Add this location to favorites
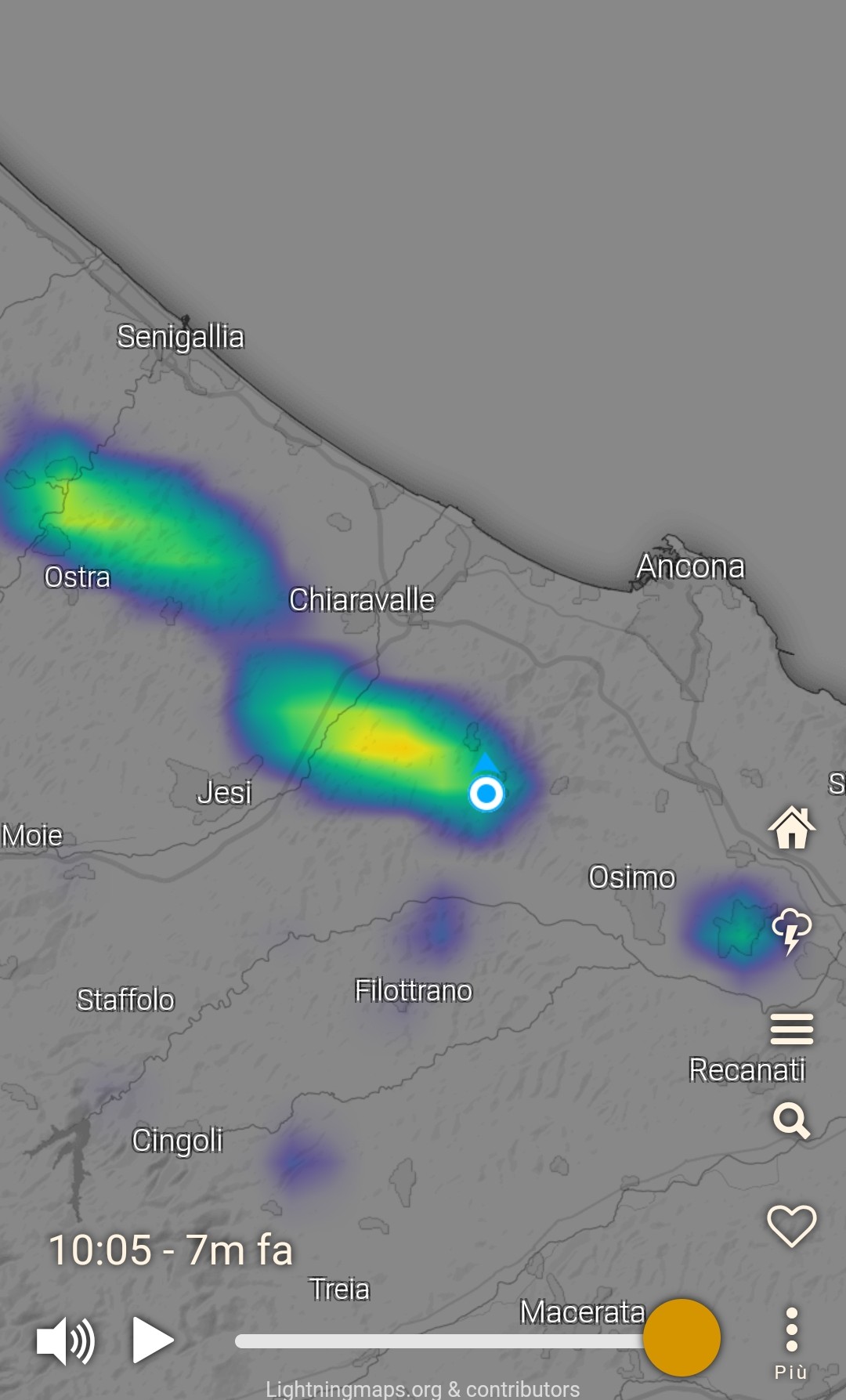Screen dimensions: 846x1400 [792, 1225]
